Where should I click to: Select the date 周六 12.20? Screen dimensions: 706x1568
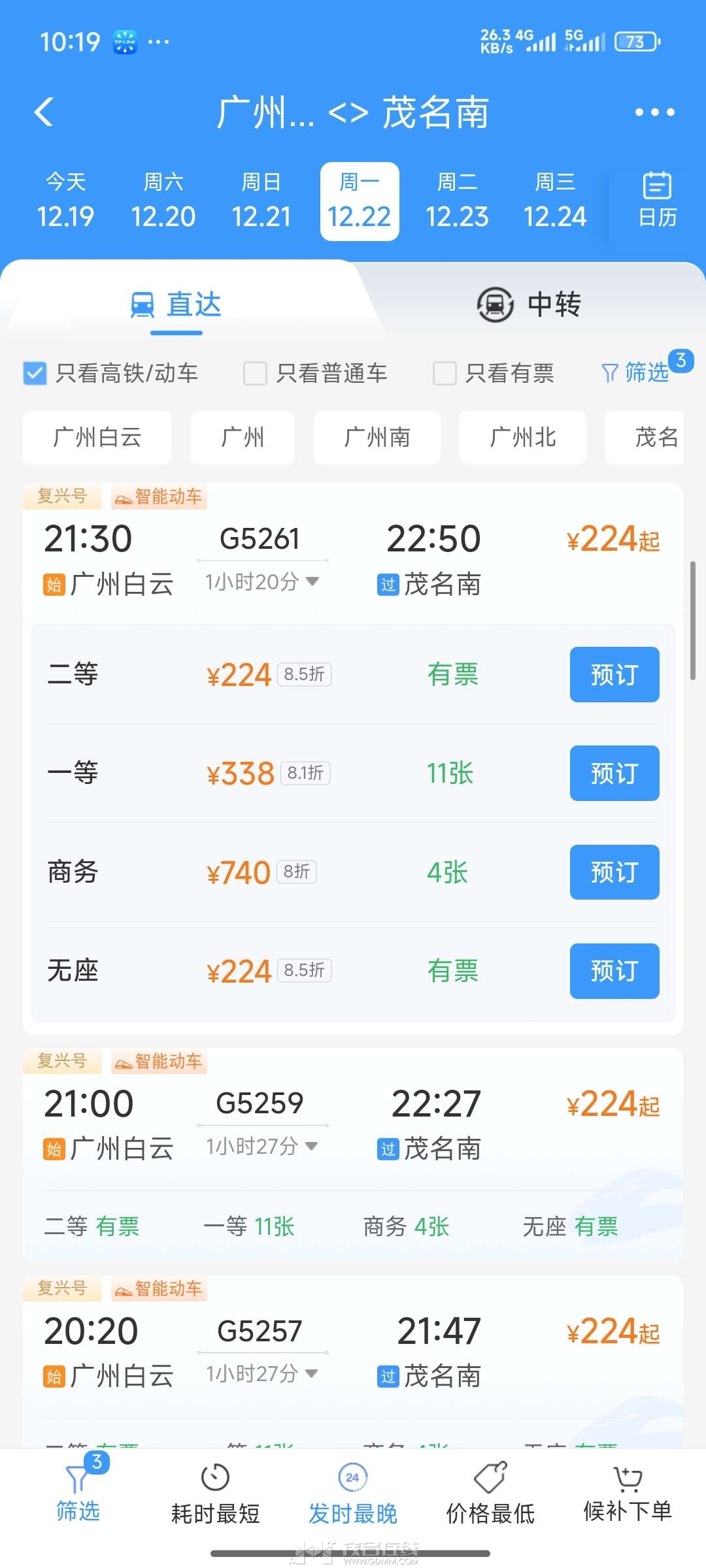tap(163, 201)
